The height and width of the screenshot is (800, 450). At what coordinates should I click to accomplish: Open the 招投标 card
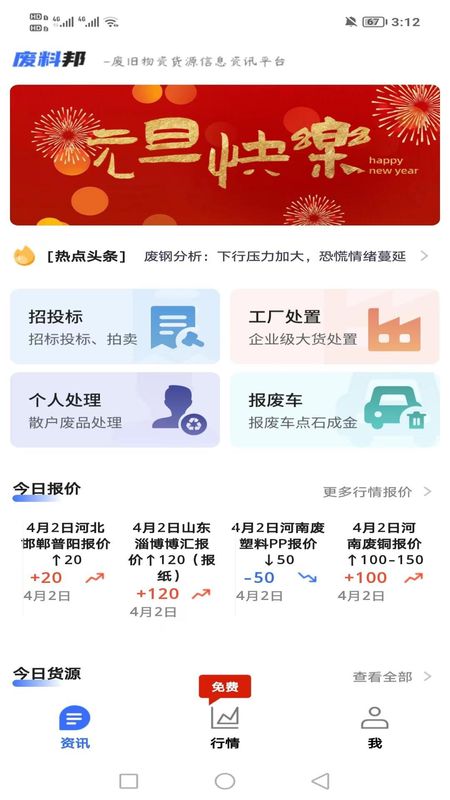[115, 326]
